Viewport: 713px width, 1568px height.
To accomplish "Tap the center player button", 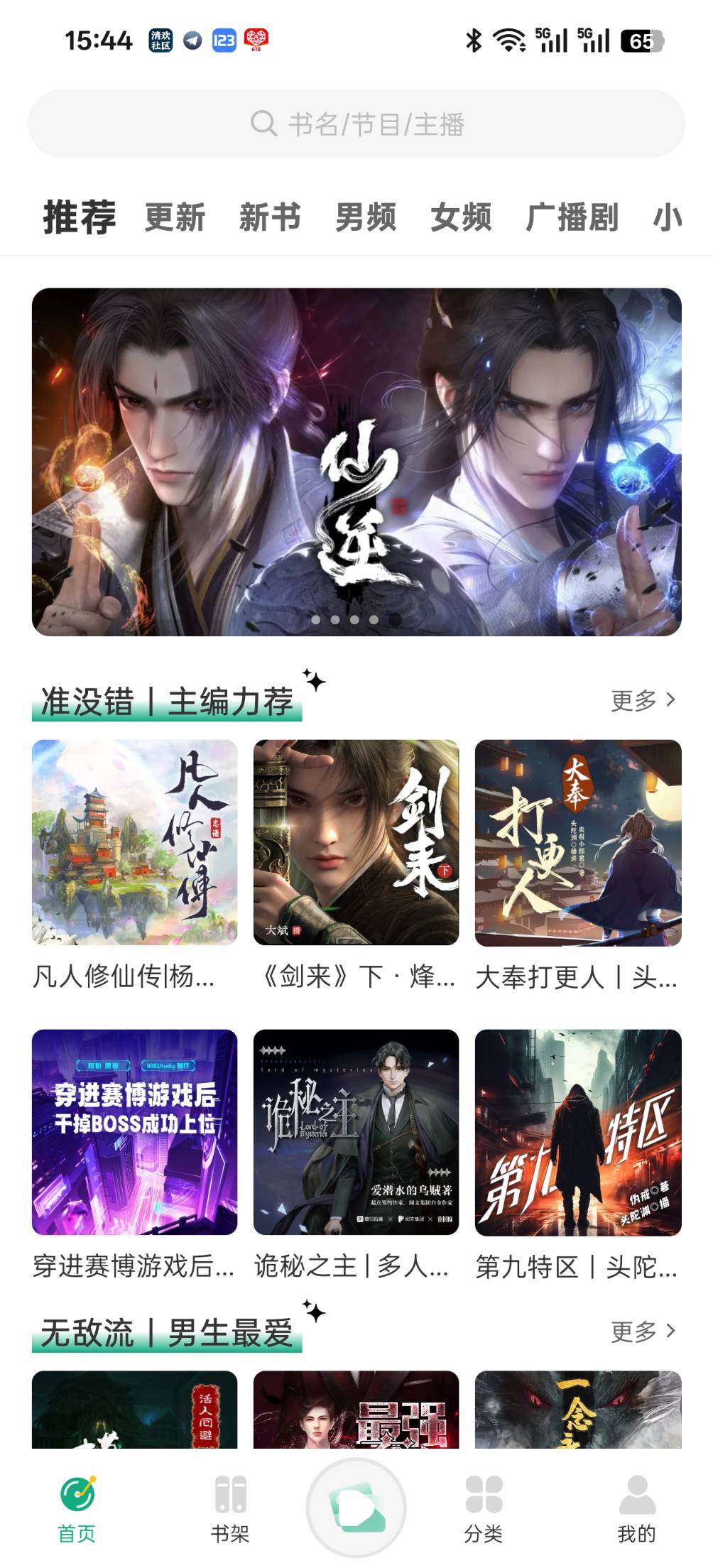I will coord(356,1507).
